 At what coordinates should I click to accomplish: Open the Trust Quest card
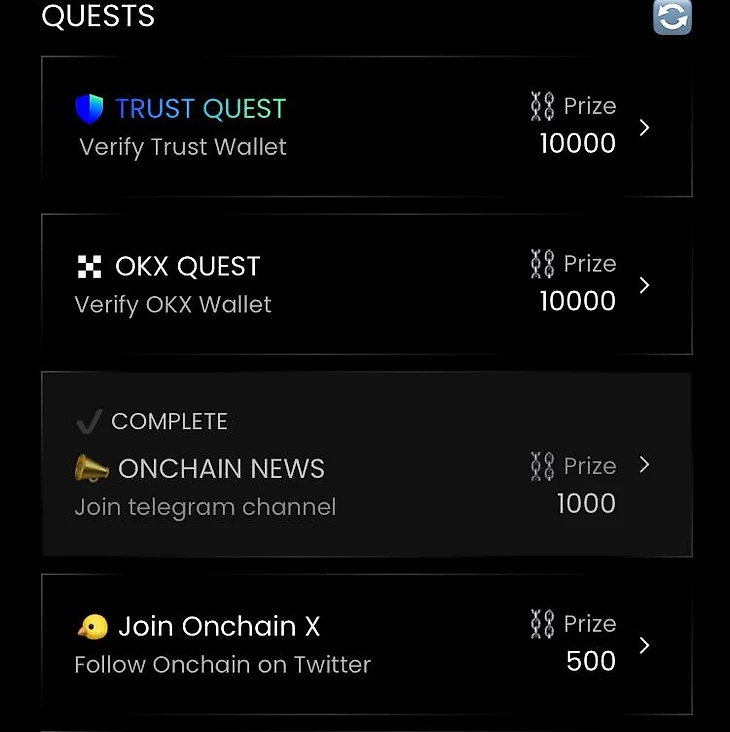[x=366, y=127]
